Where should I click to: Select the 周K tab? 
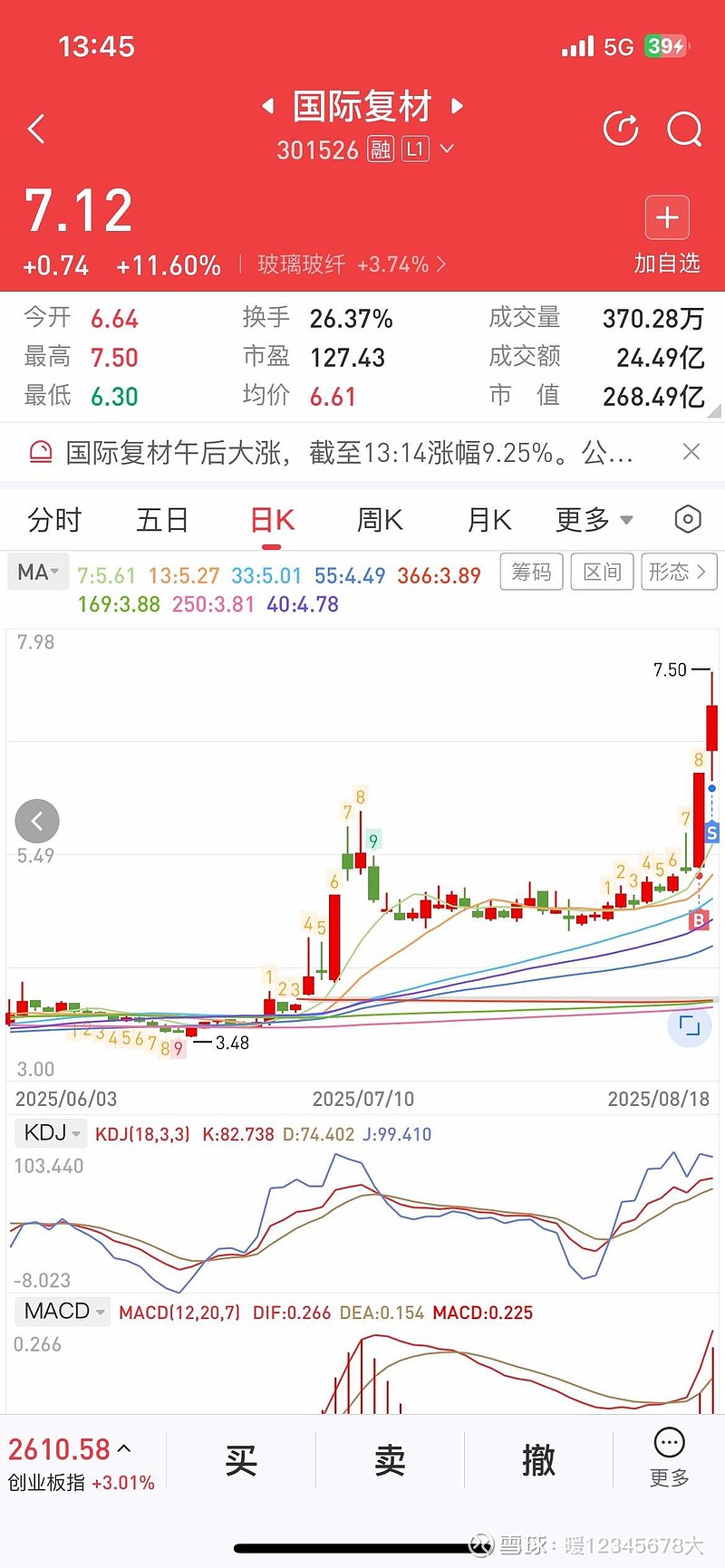tap(380, 520)
